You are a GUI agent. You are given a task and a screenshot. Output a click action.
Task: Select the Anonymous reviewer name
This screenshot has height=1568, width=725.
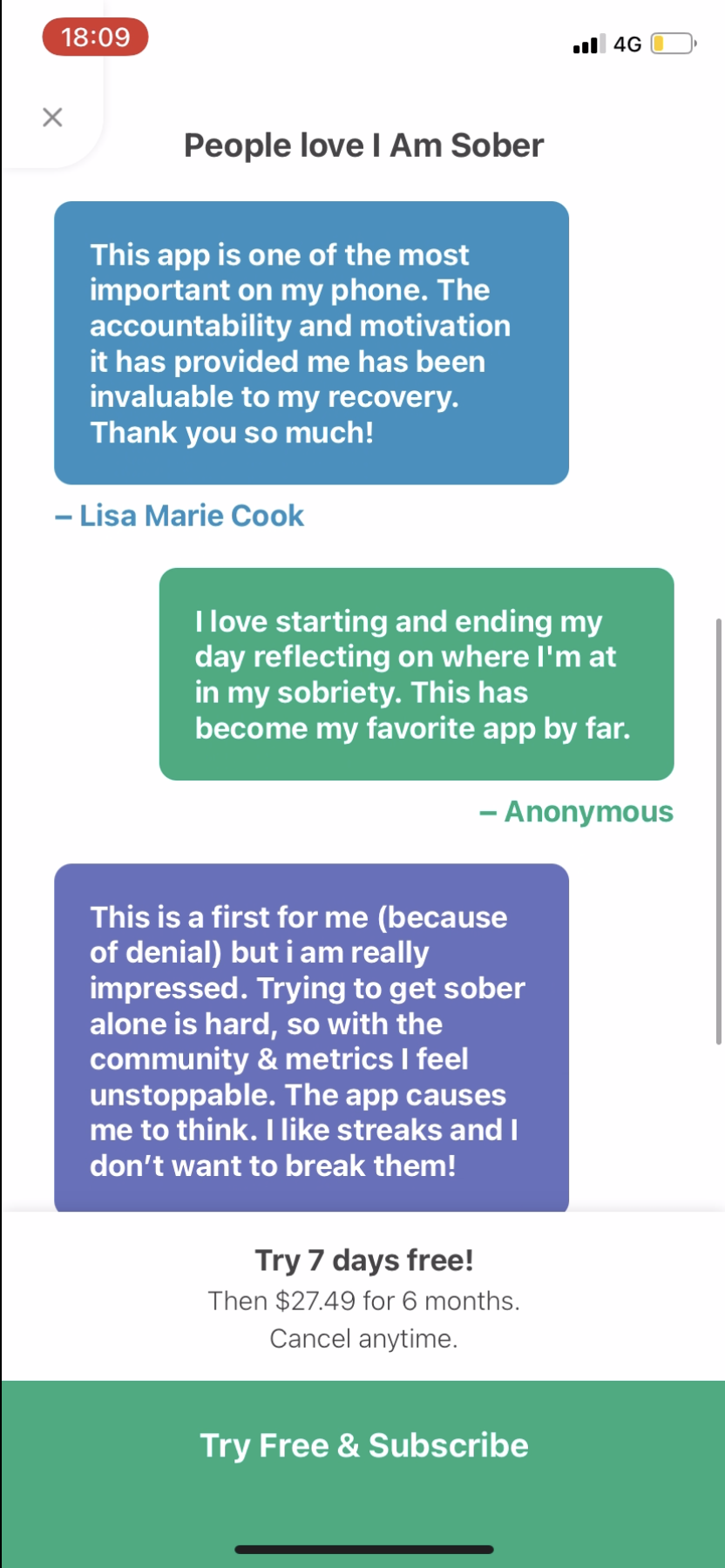(577, 811)
